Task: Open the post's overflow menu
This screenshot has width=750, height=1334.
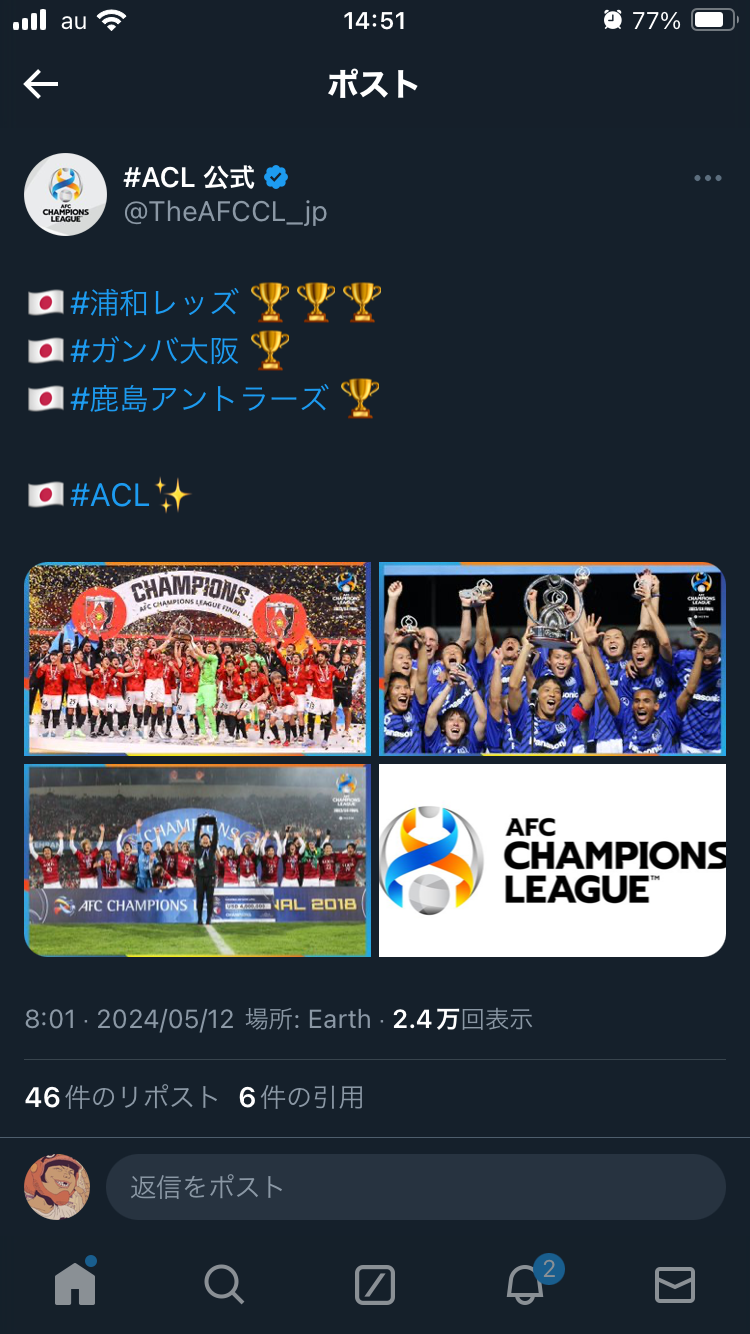Action: [707, 178]
